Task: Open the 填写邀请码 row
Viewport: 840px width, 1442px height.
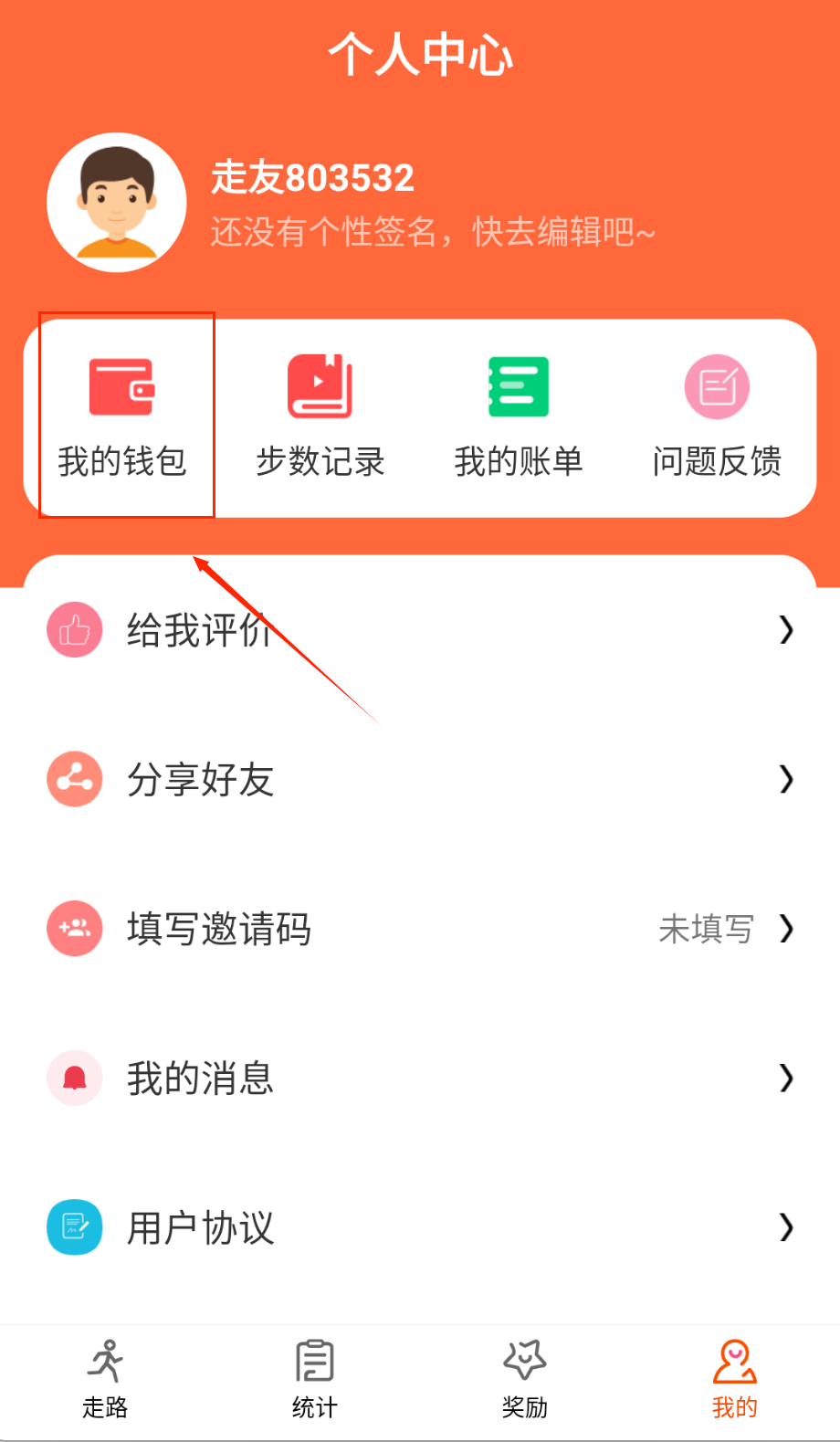Action: click(420, 929)
